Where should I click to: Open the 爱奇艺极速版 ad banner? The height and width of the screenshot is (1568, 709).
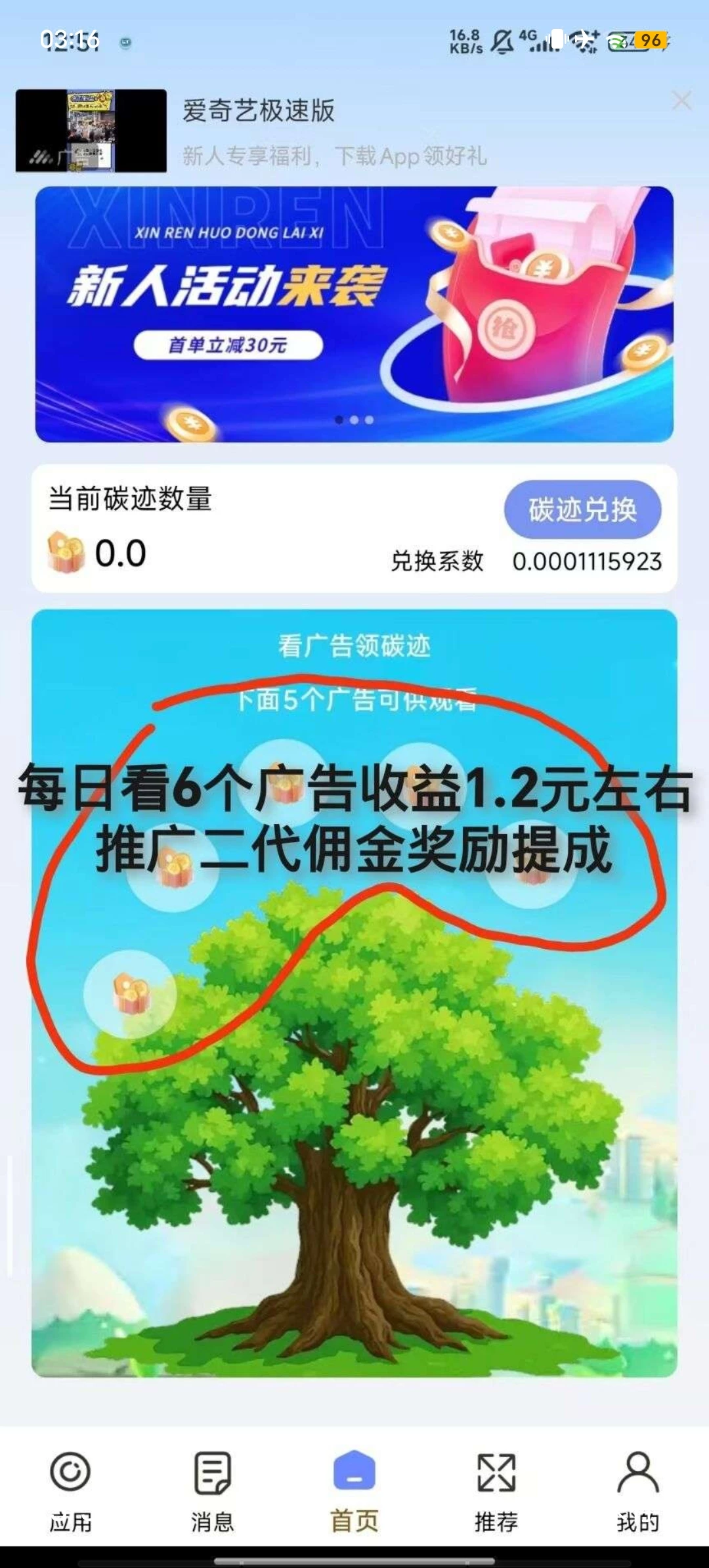(328, 131)
